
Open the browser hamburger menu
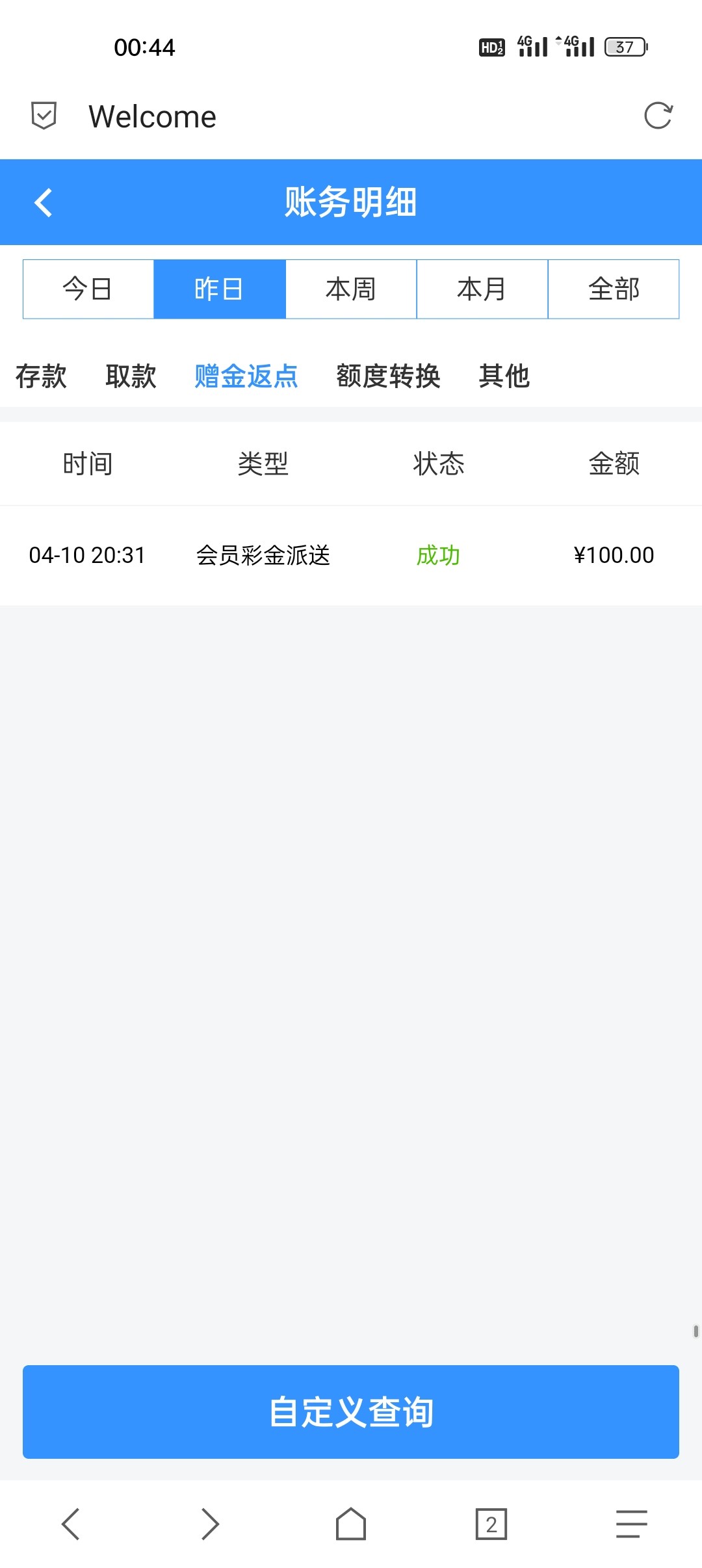pos(632,1524)
